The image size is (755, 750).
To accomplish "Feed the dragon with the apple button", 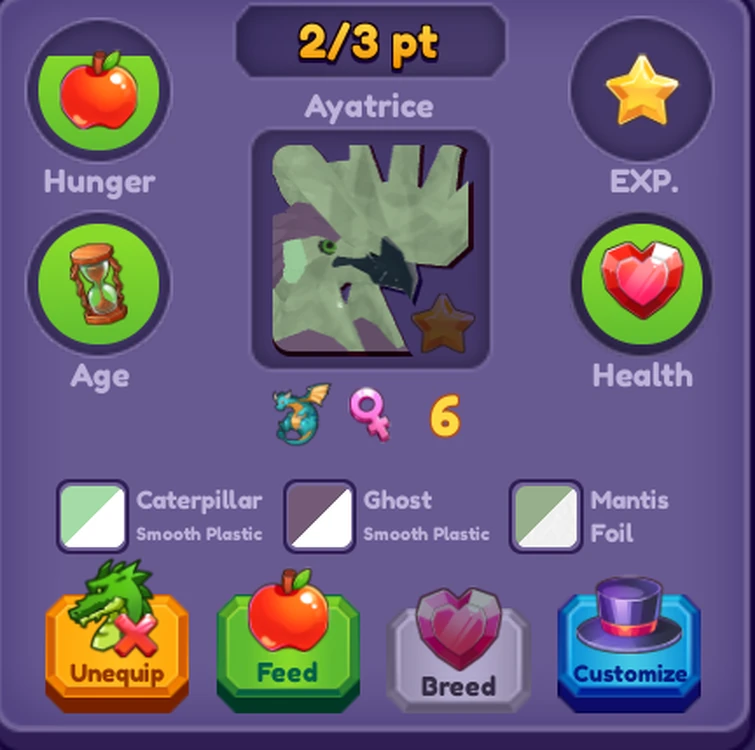I will coord(288,650).
